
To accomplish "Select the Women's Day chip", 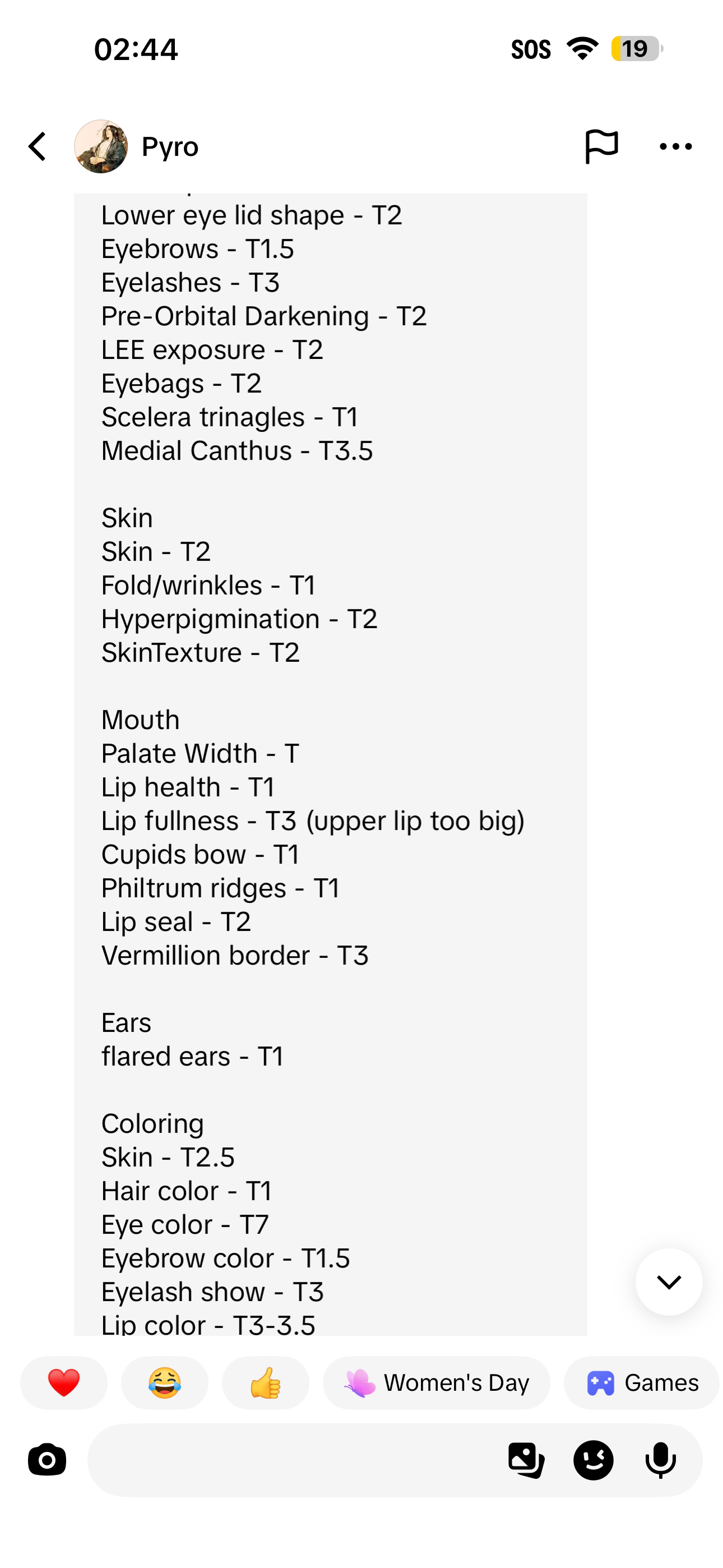I will pyautogui.click(x=437, y=1383).
